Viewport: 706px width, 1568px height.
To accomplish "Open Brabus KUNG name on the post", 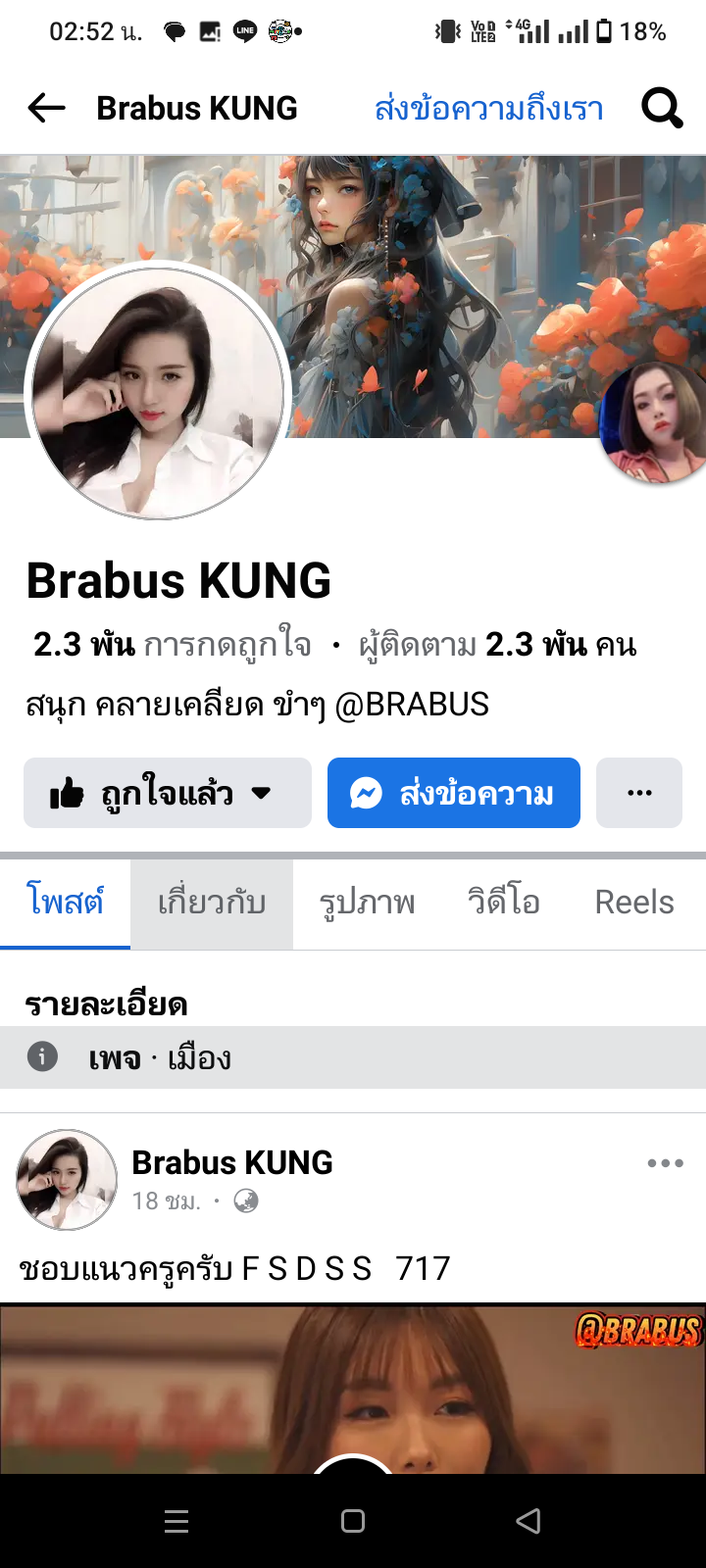I will point(232,1162).
